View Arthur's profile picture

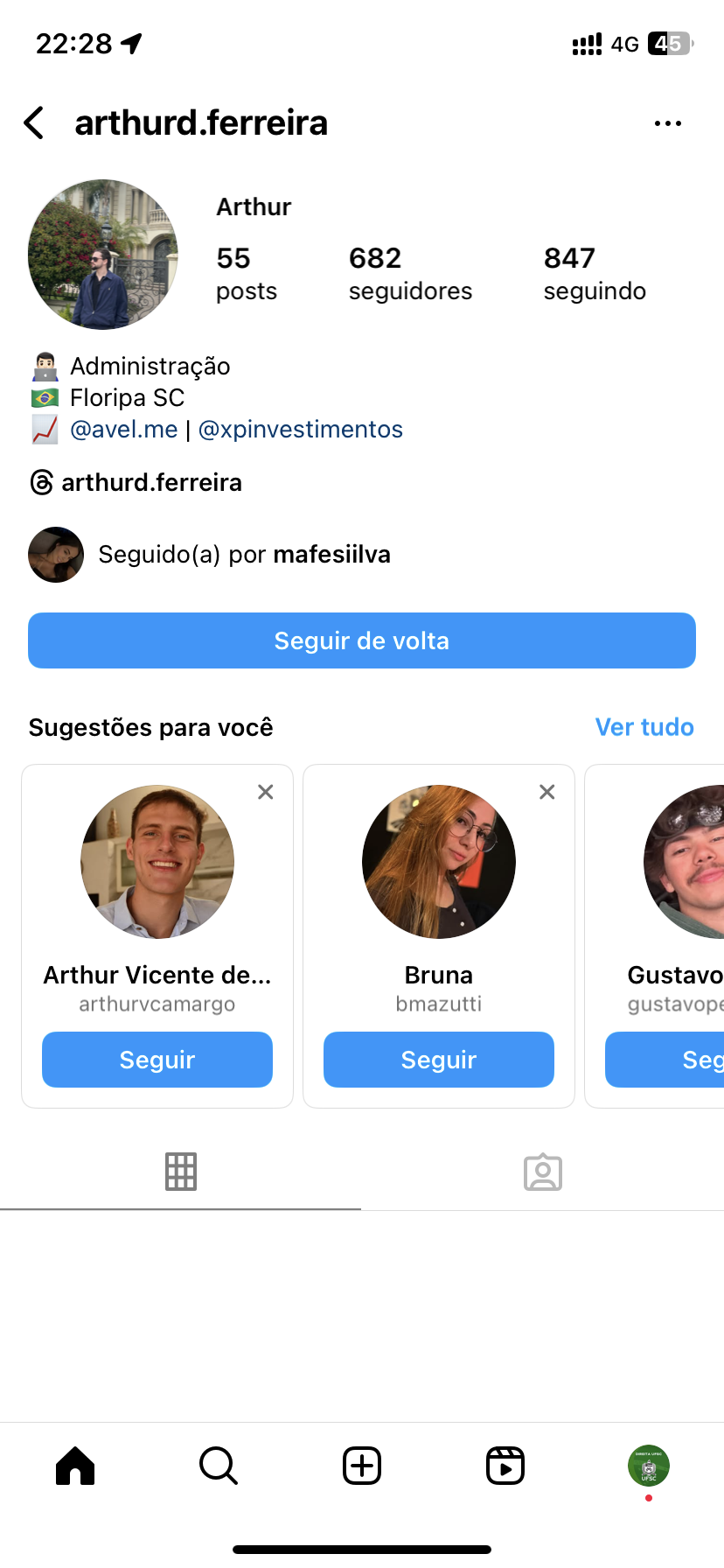[103, 255]
